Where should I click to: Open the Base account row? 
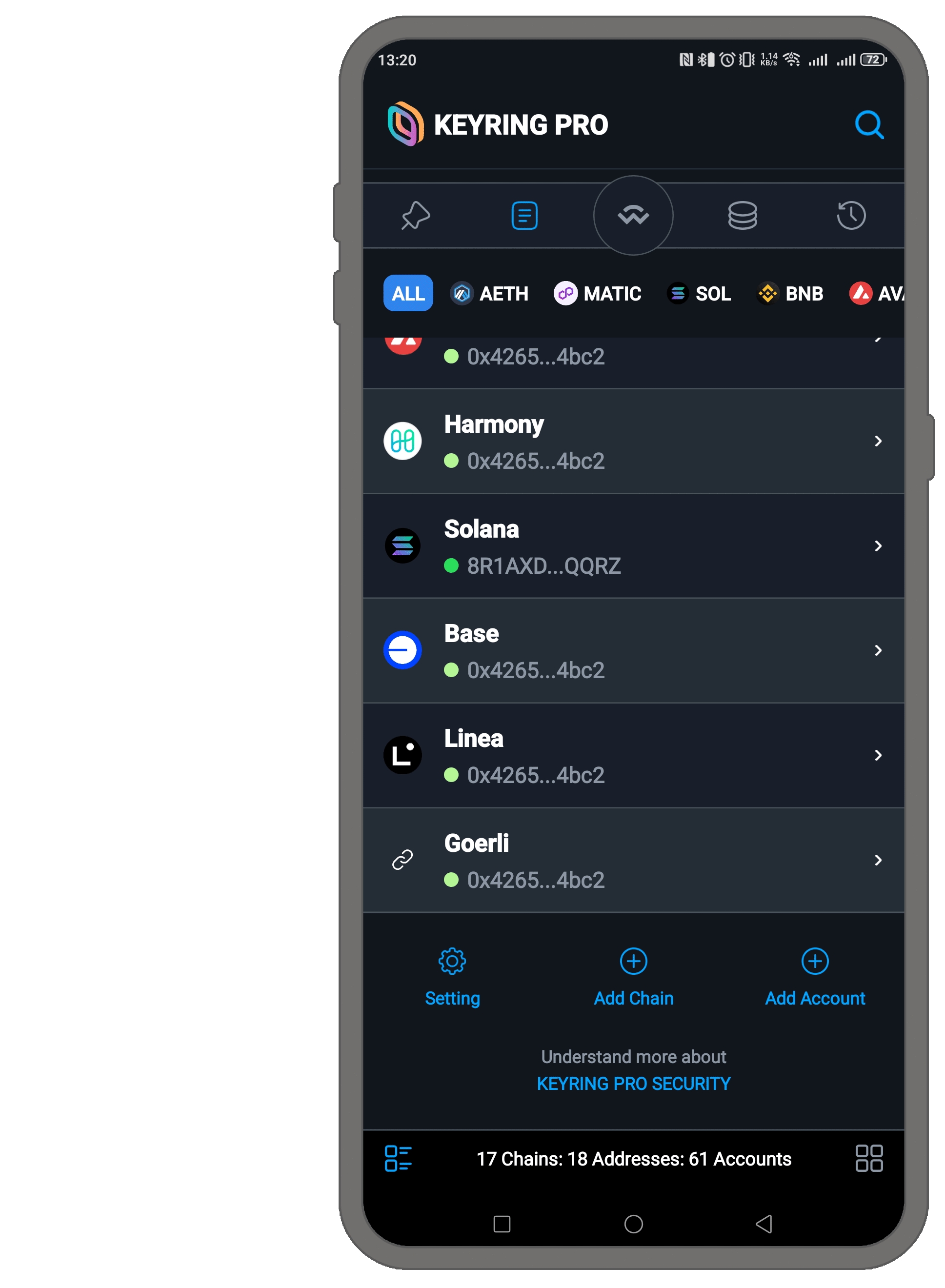click(633, 650)
